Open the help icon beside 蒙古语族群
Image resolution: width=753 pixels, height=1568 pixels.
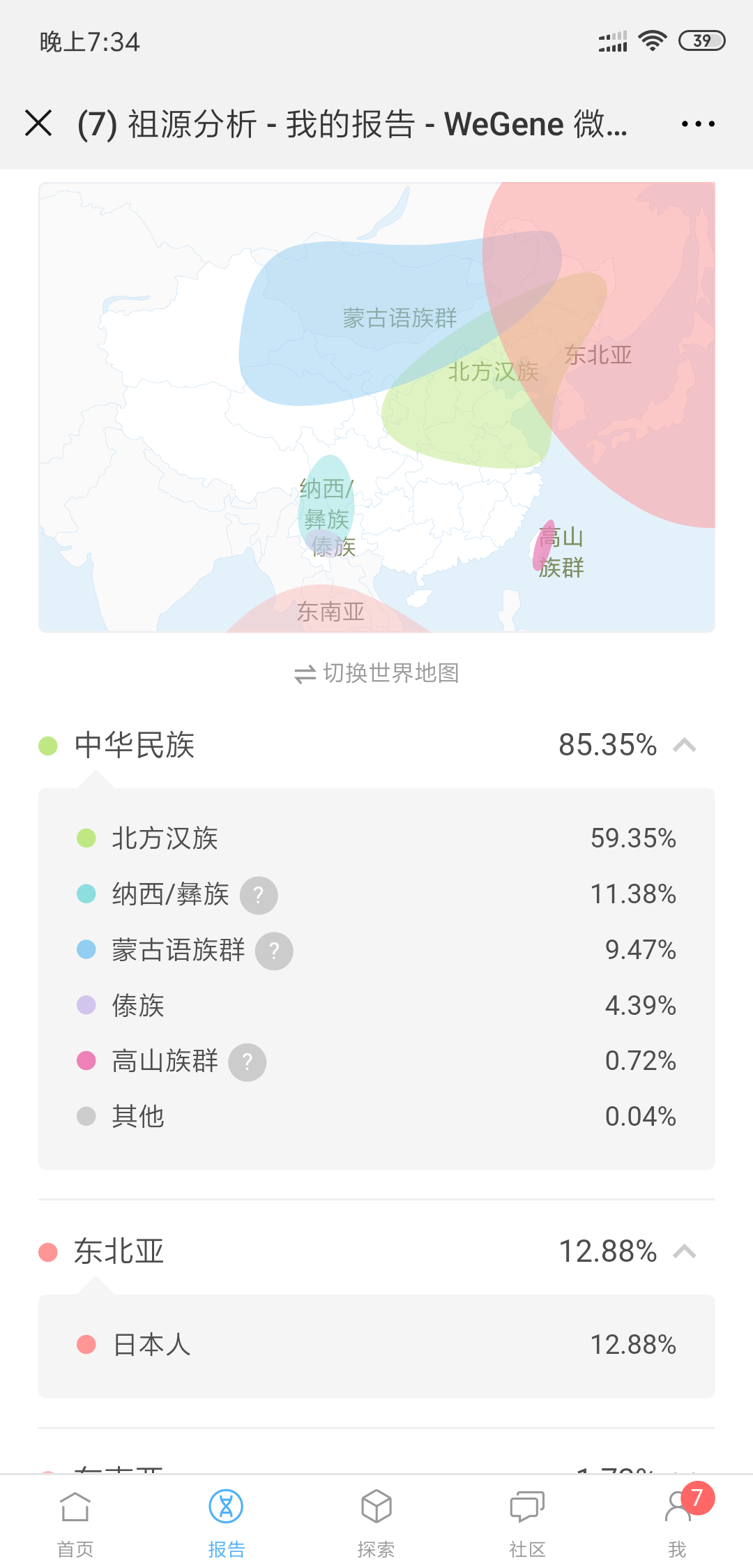click(274, 951)
